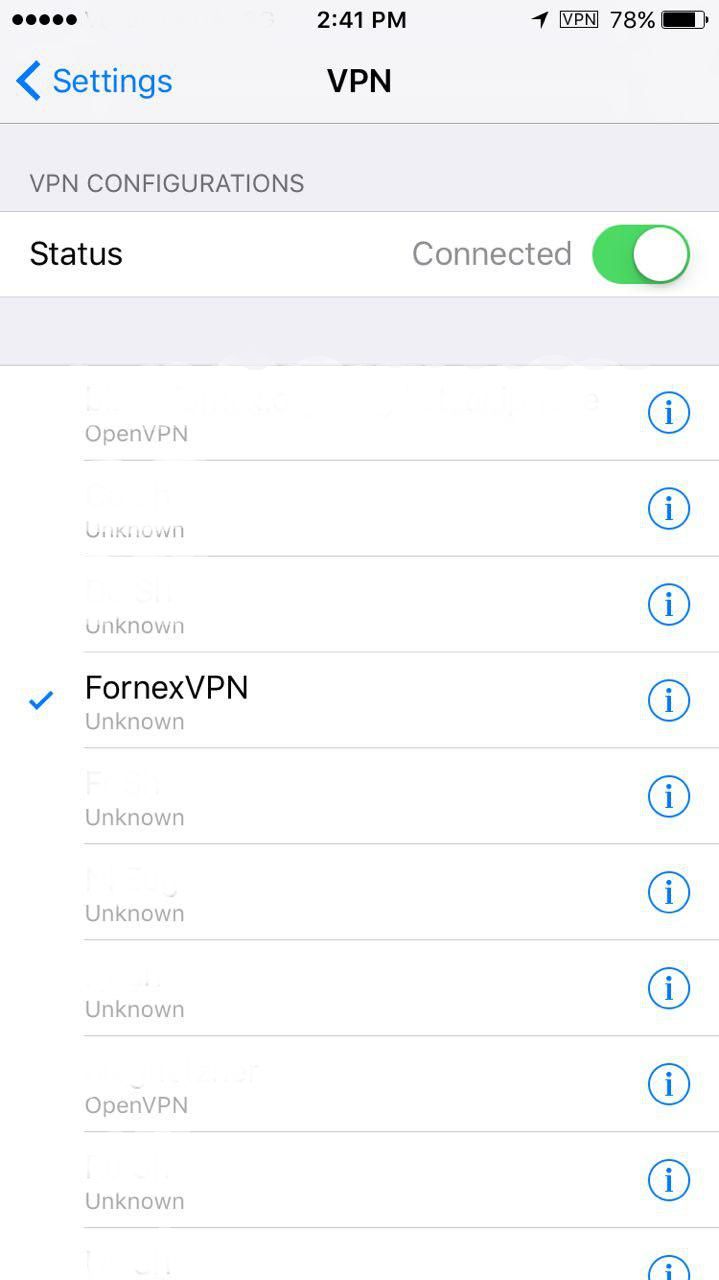Open info details for FornexVPN

click(669, 700)
